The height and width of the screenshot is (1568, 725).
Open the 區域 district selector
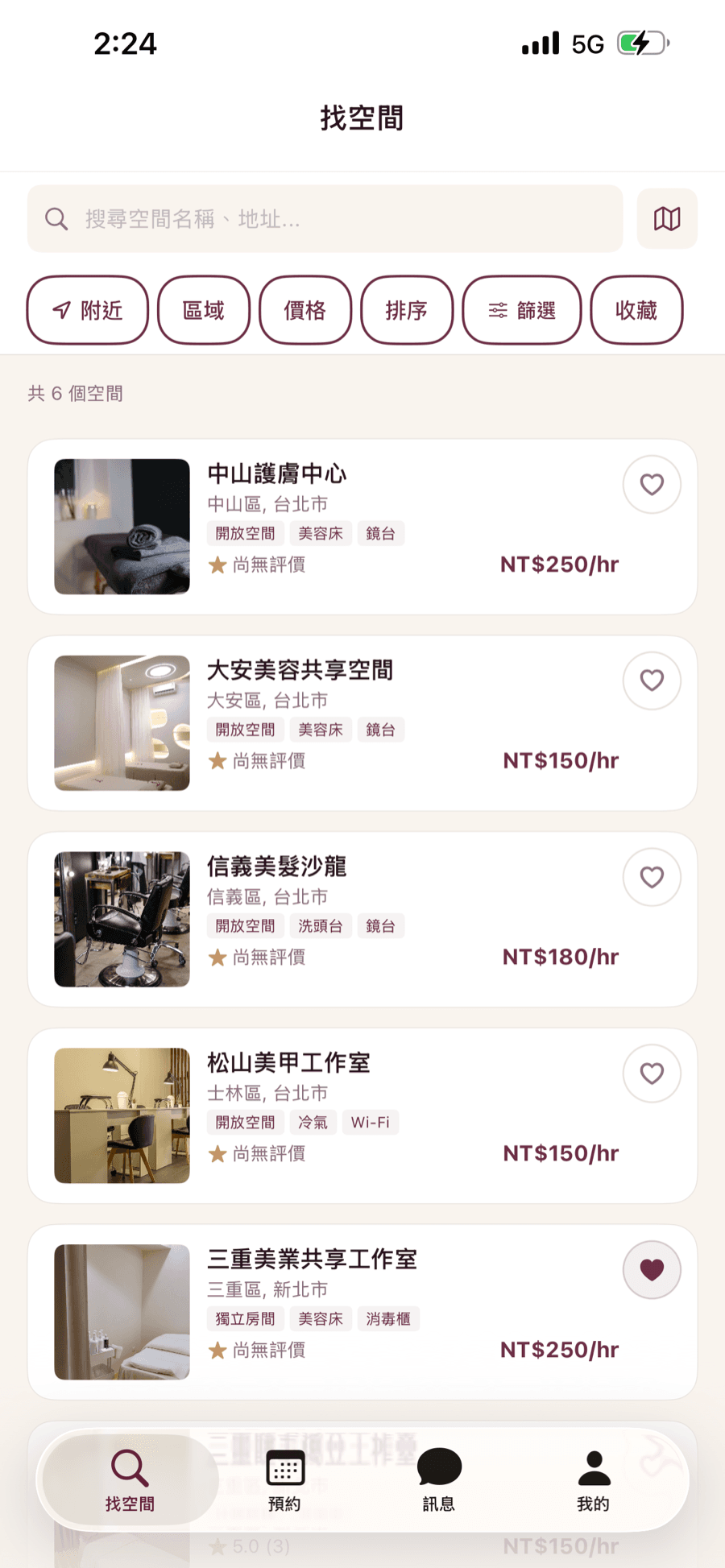coord(203,309)
